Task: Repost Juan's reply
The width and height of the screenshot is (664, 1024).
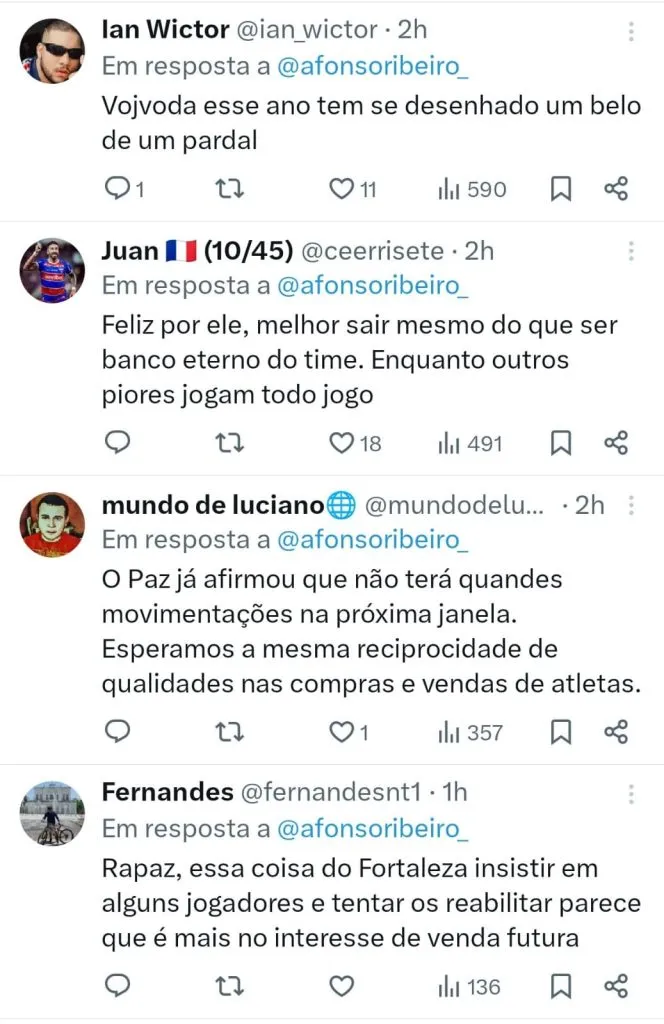Action: tap(230, 443)
